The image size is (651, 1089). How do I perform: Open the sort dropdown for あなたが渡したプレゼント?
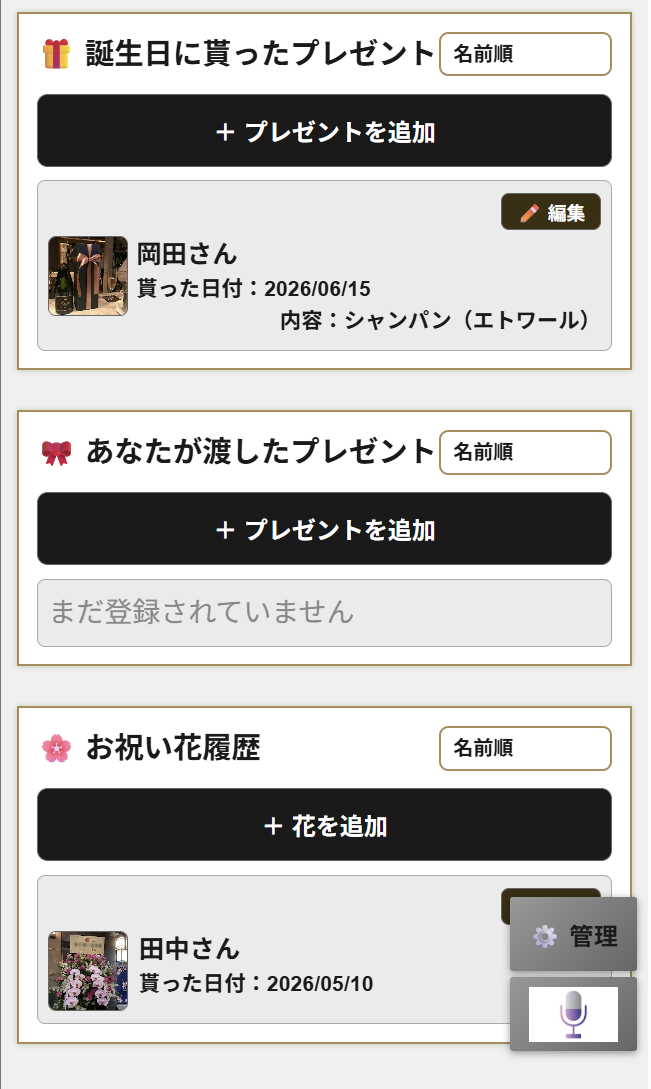tap(525, 452)
